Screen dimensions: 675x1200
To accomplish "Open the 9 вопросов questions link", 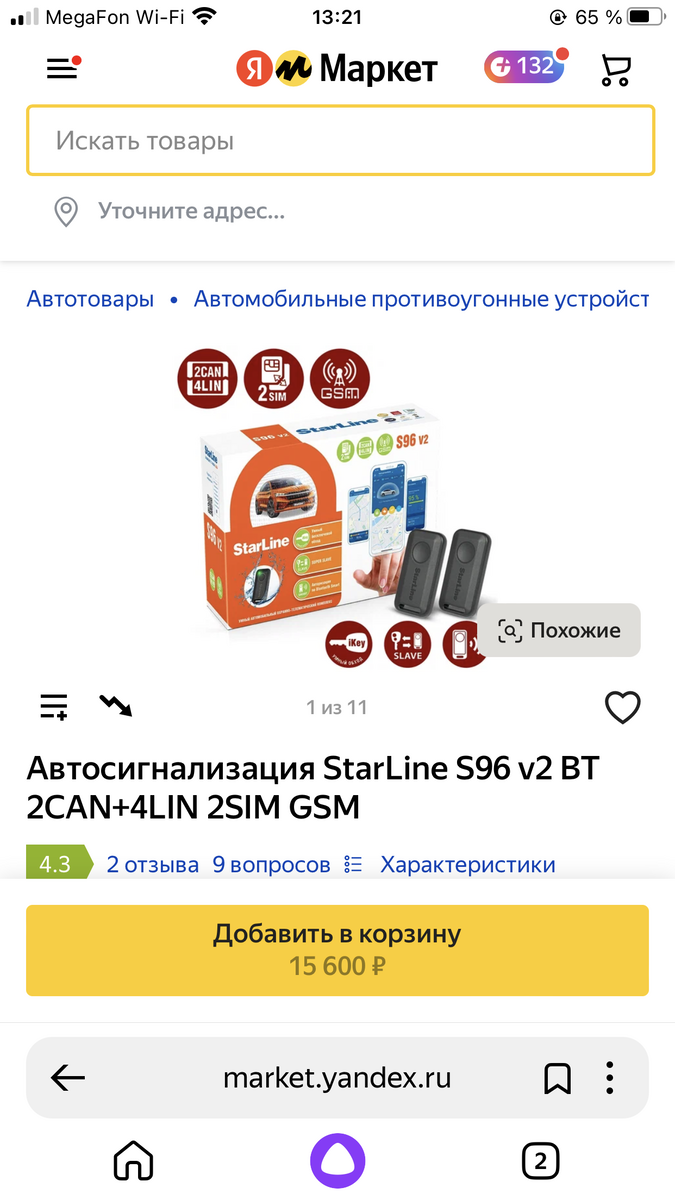I will coord(271,864).
